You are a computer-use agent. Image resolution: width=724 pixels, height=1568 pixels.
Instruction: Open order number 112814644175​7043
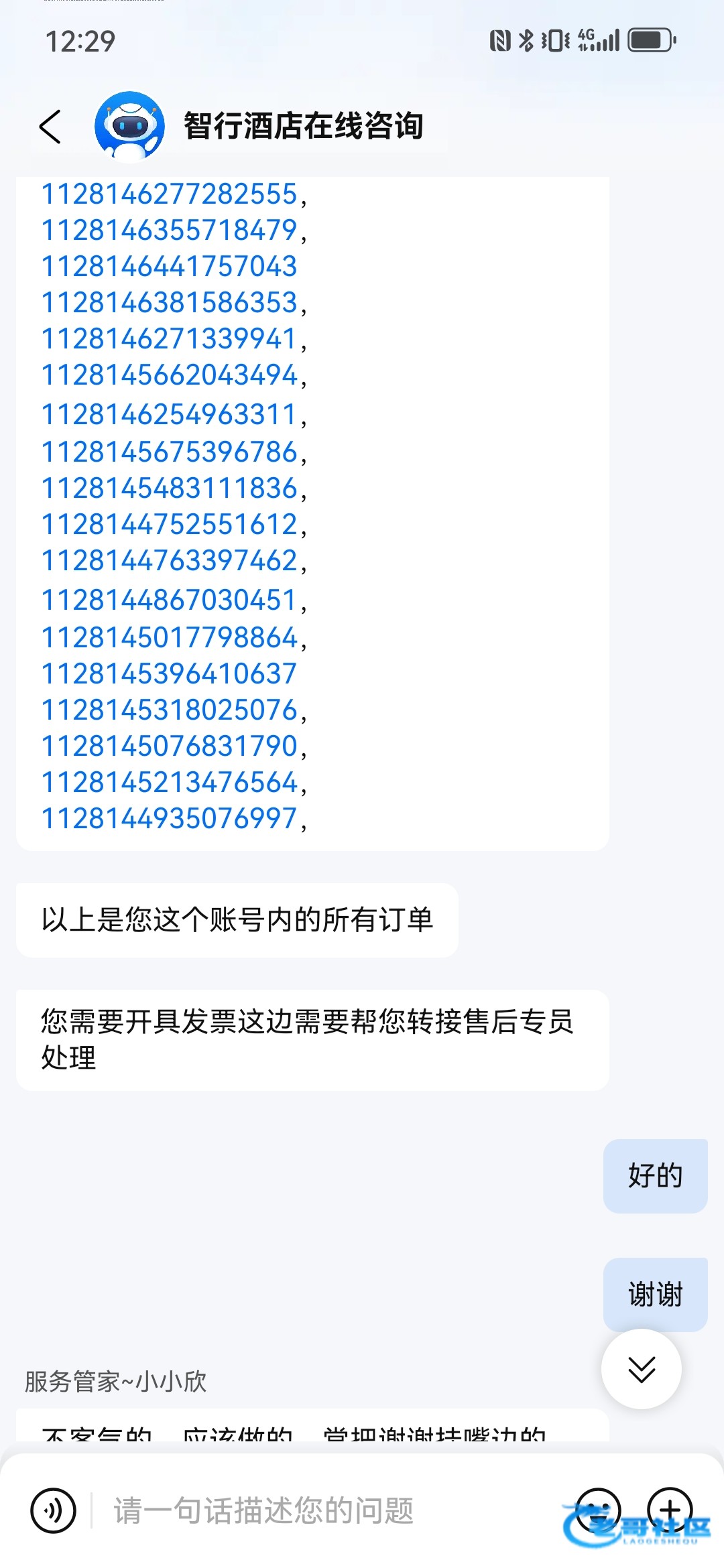pyautogui.click(x=169, y=267)
